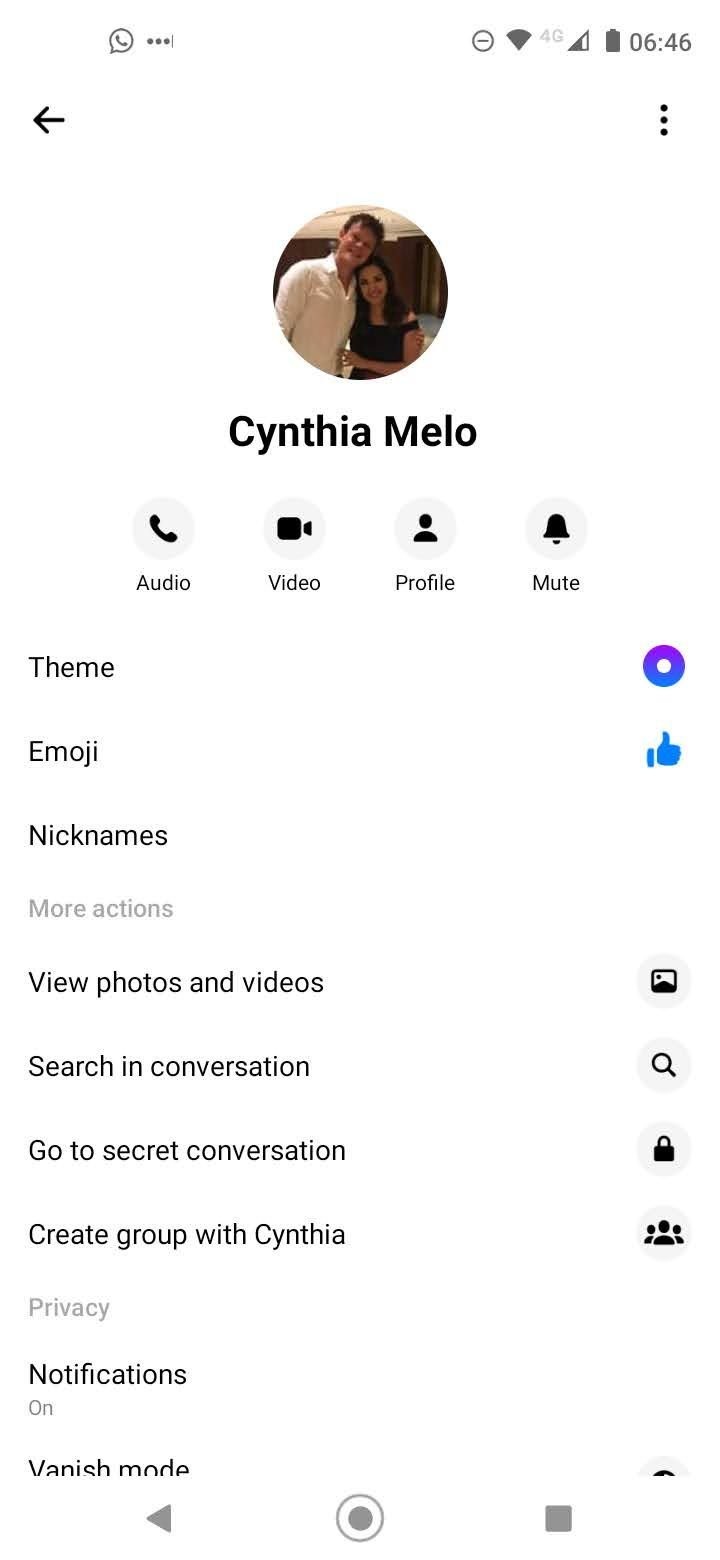The image size is (720, 1560).
Task: Open the three-dot overflow menu
Action: tap(663, 120)
